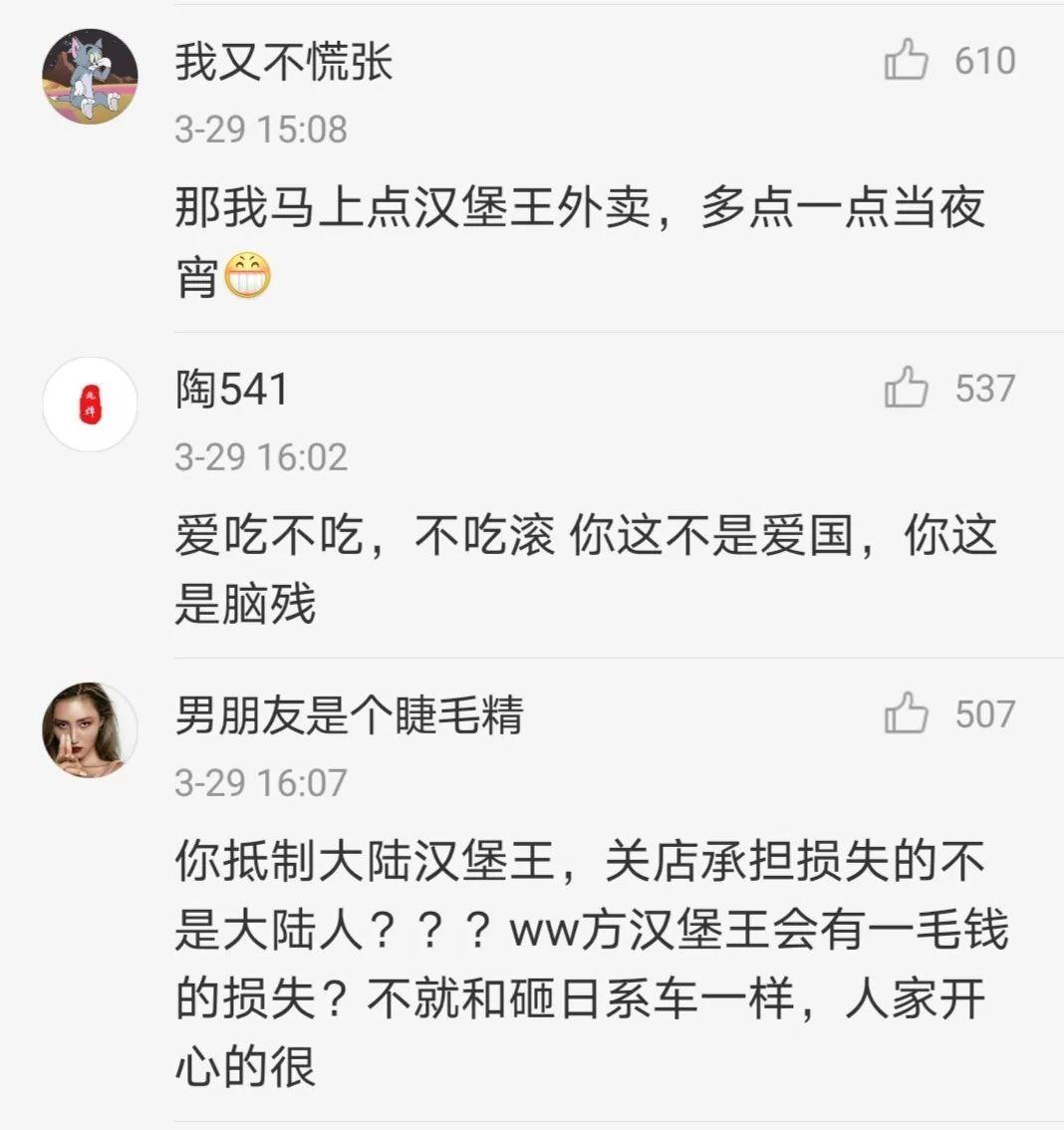Click the thumbs-up icon next to 537
1064x1130 pixels.
[x=908, y=389]
